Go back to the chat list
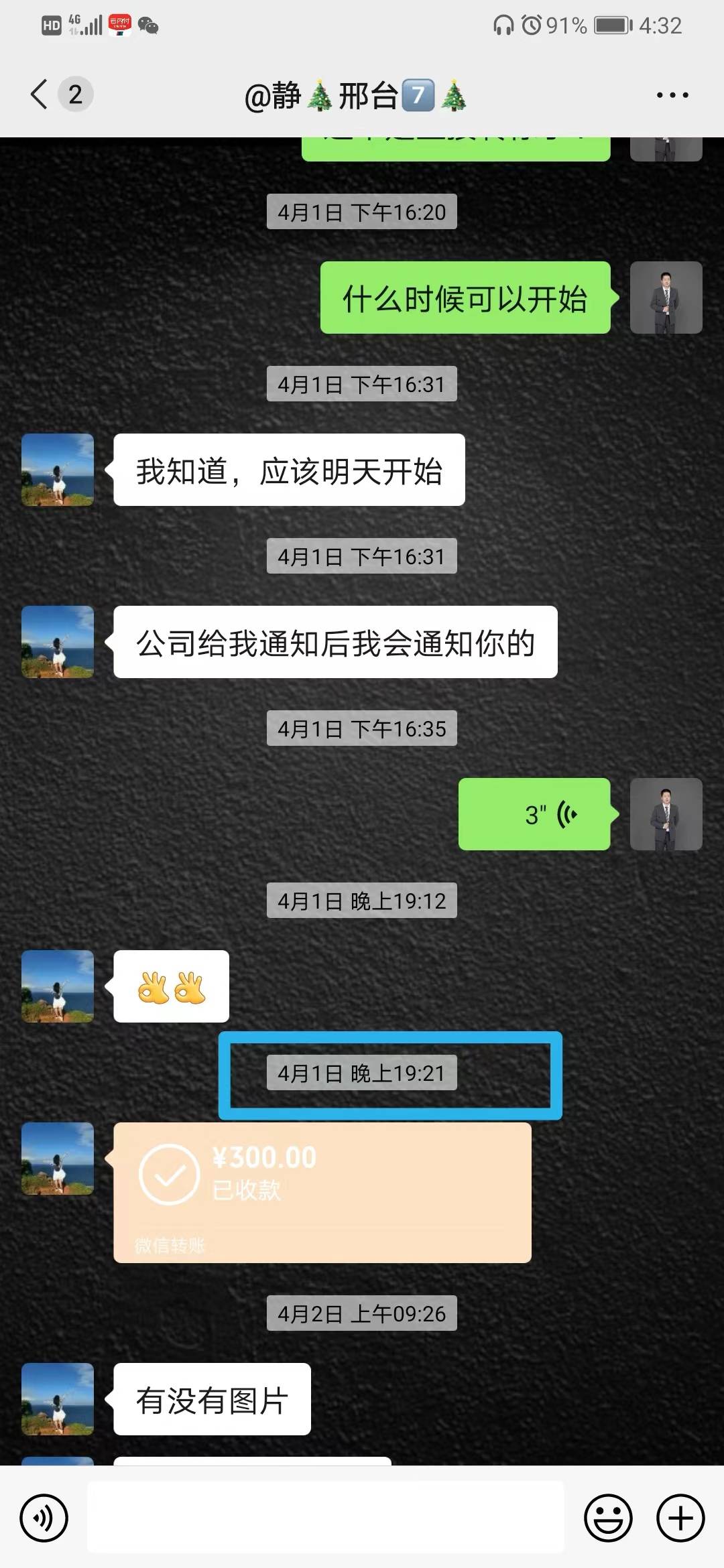The width and height of the screenshot is (724, 1568). click(x=40, y=94)
